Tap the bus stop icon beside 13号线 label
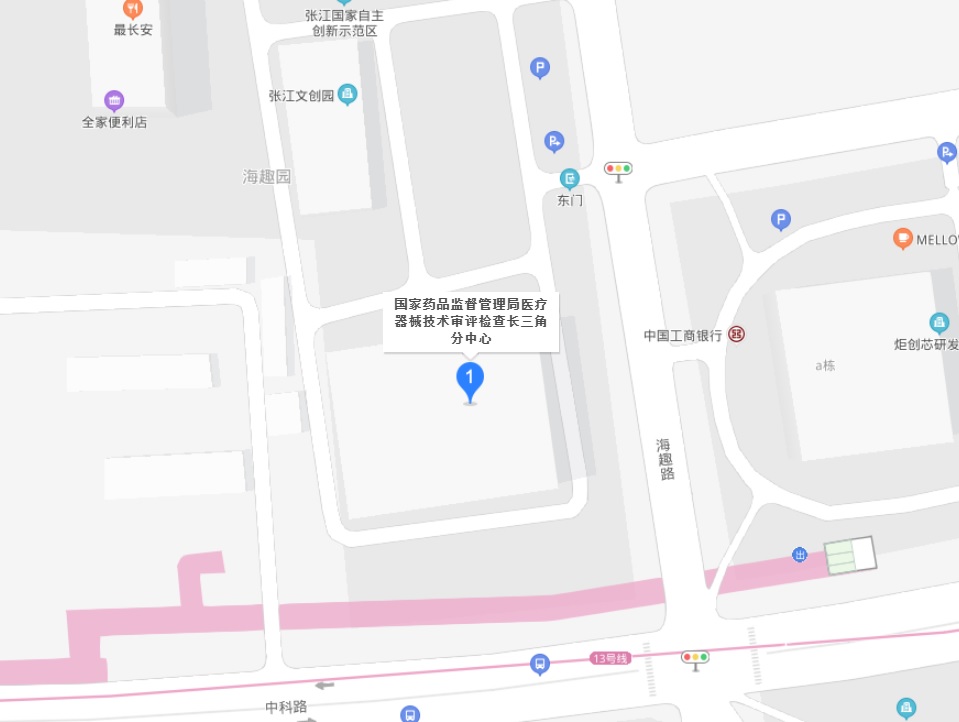The height and width of the screenshot is (722, 959). [x=540, y=663]
